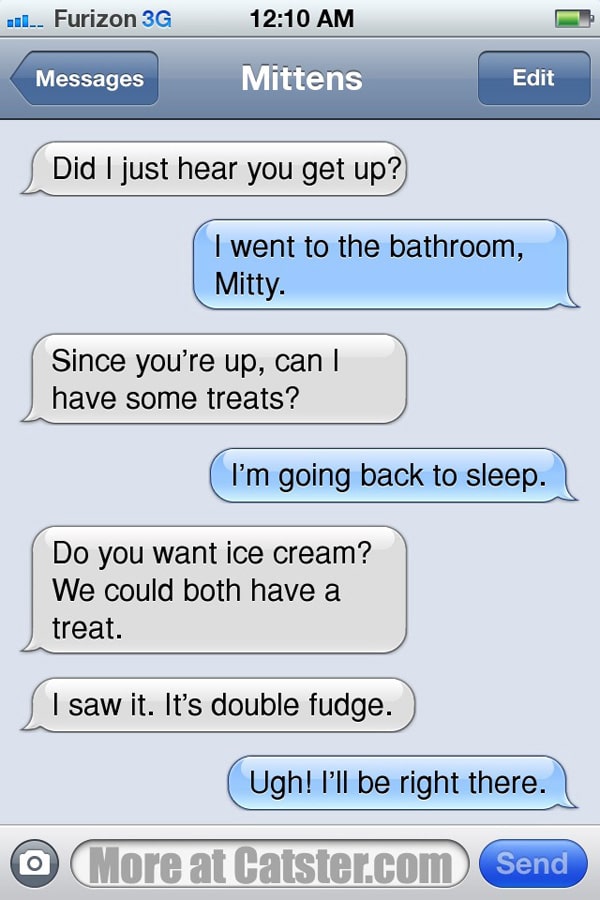This screenshot has width=600, height=900.
Task: Open the camera attachment icon
Action: click(35, 864)
